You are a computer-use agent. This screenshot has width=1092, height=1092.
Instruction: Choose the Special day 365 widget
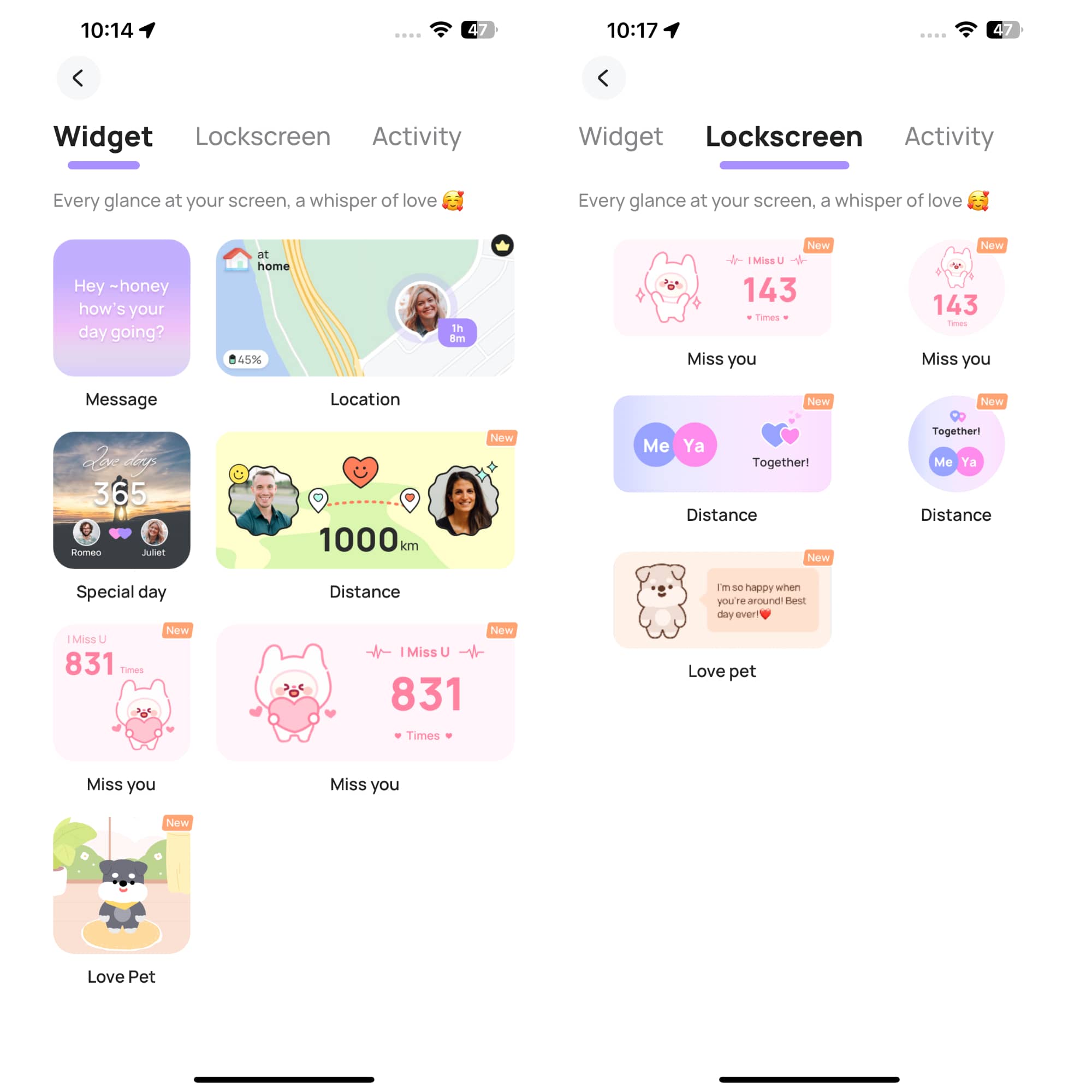tap(122, 500)
